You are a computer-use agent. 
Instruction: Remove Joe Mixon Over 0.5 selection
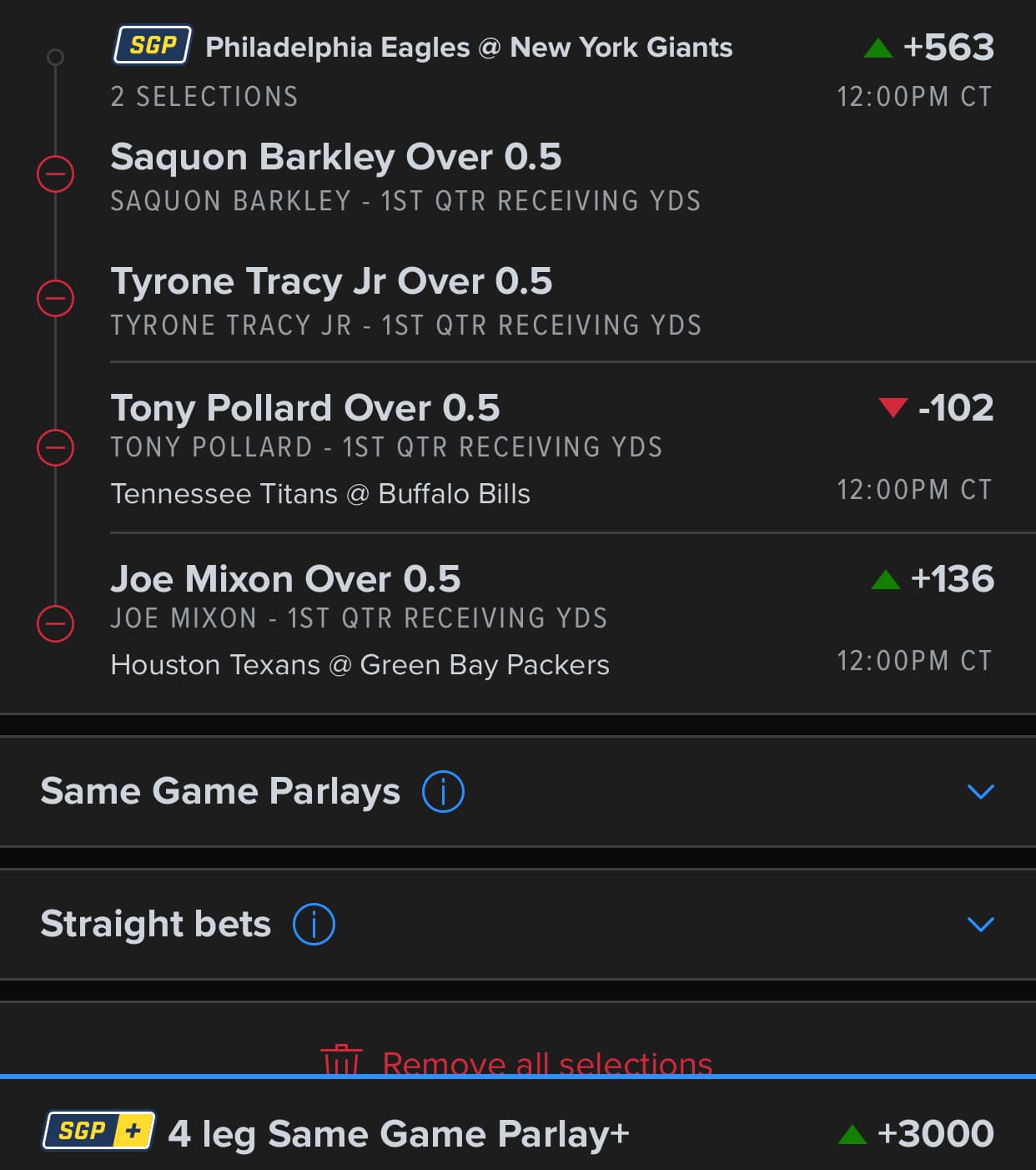[x=56, y=623]
